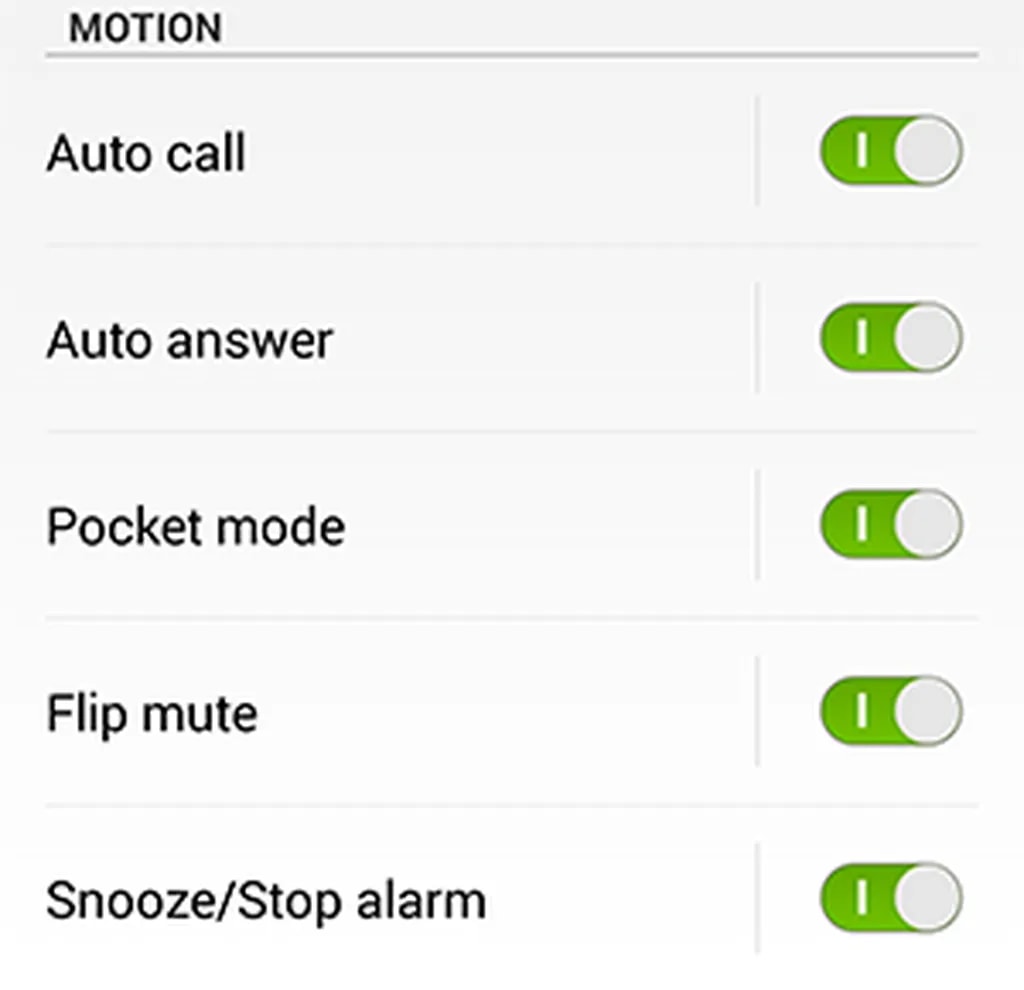
Task: Toggle the Flip mute switch off
Action: point(890,713)
